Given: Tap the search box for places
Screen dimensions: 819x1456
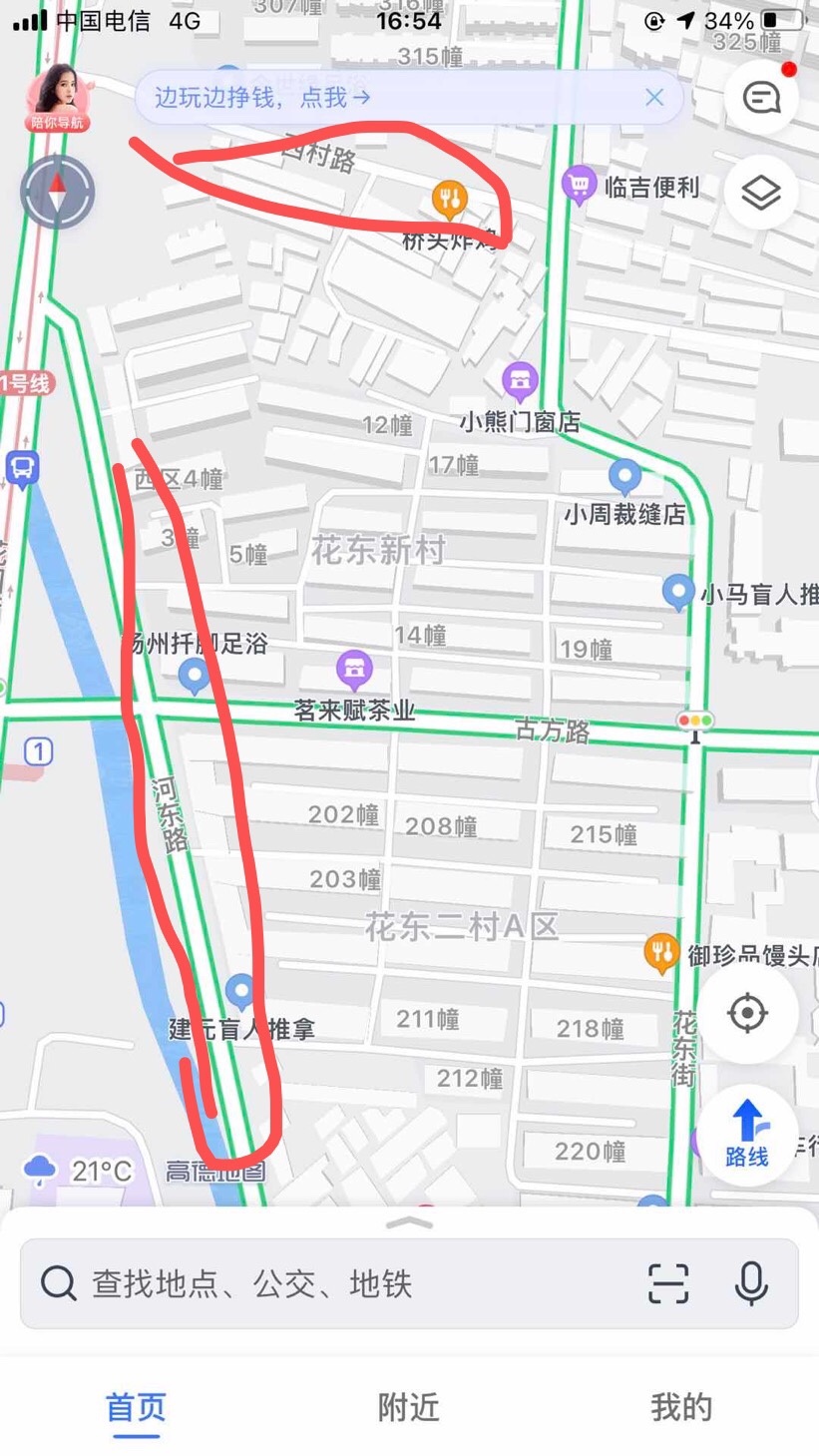Looking at the screenshot, I should [x=329, y=1283].
